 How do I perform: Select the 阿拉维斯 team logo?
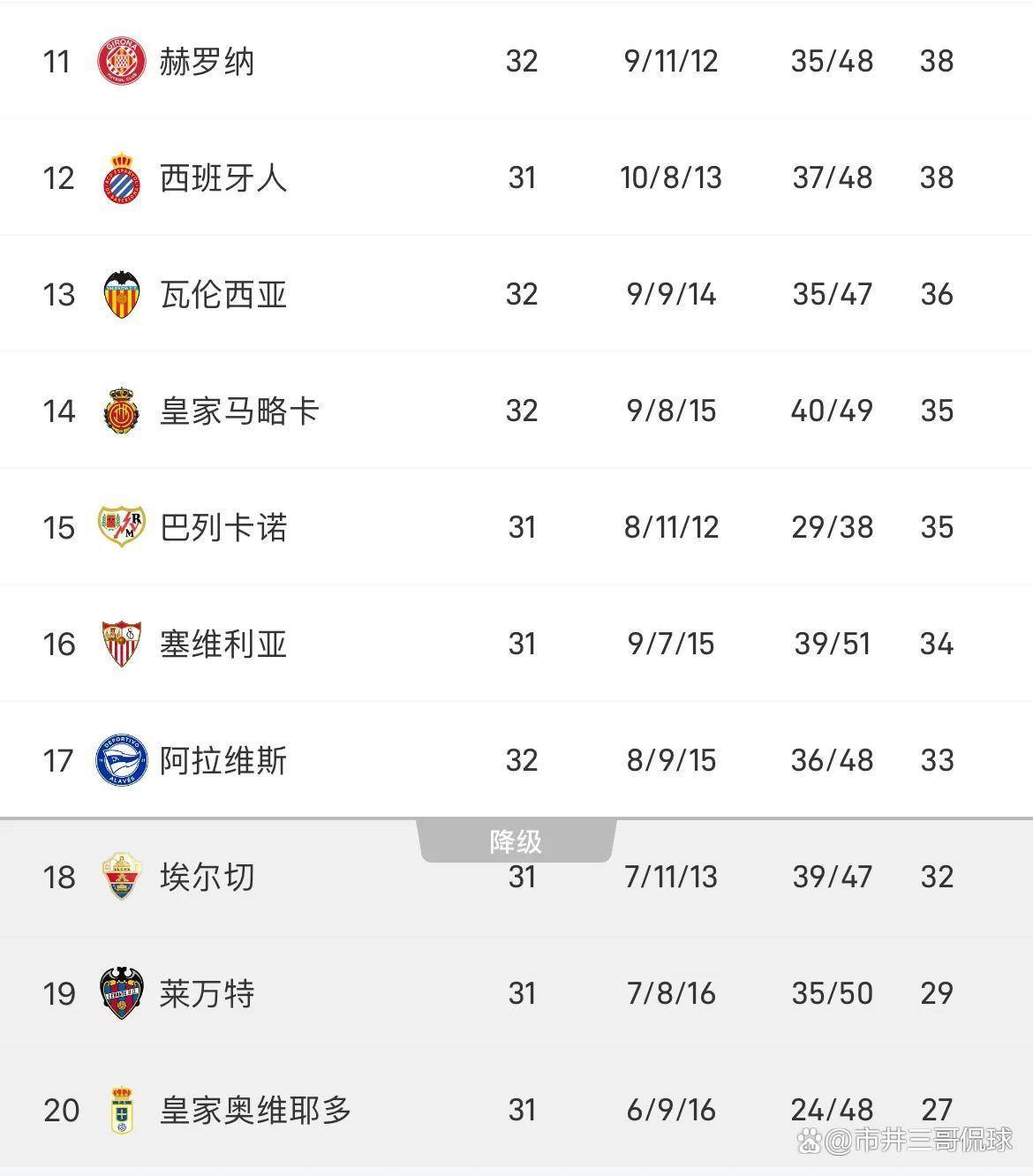[124, 759]
